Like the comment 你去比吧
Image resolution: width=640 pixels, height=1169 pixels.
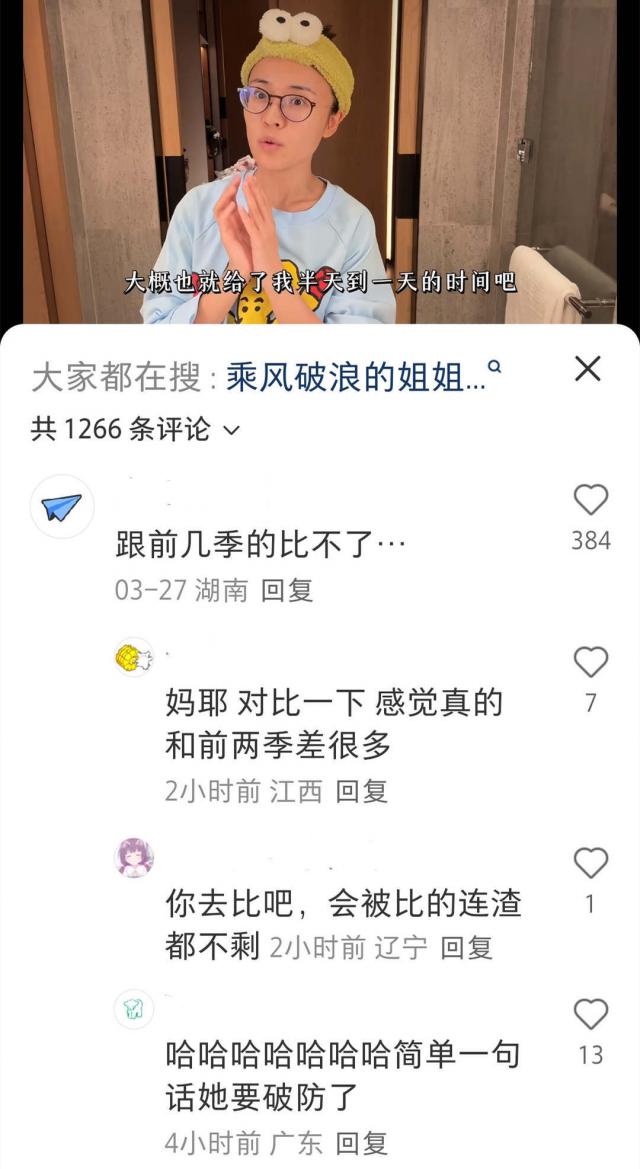pyautogui.click(x=590, y=863)
